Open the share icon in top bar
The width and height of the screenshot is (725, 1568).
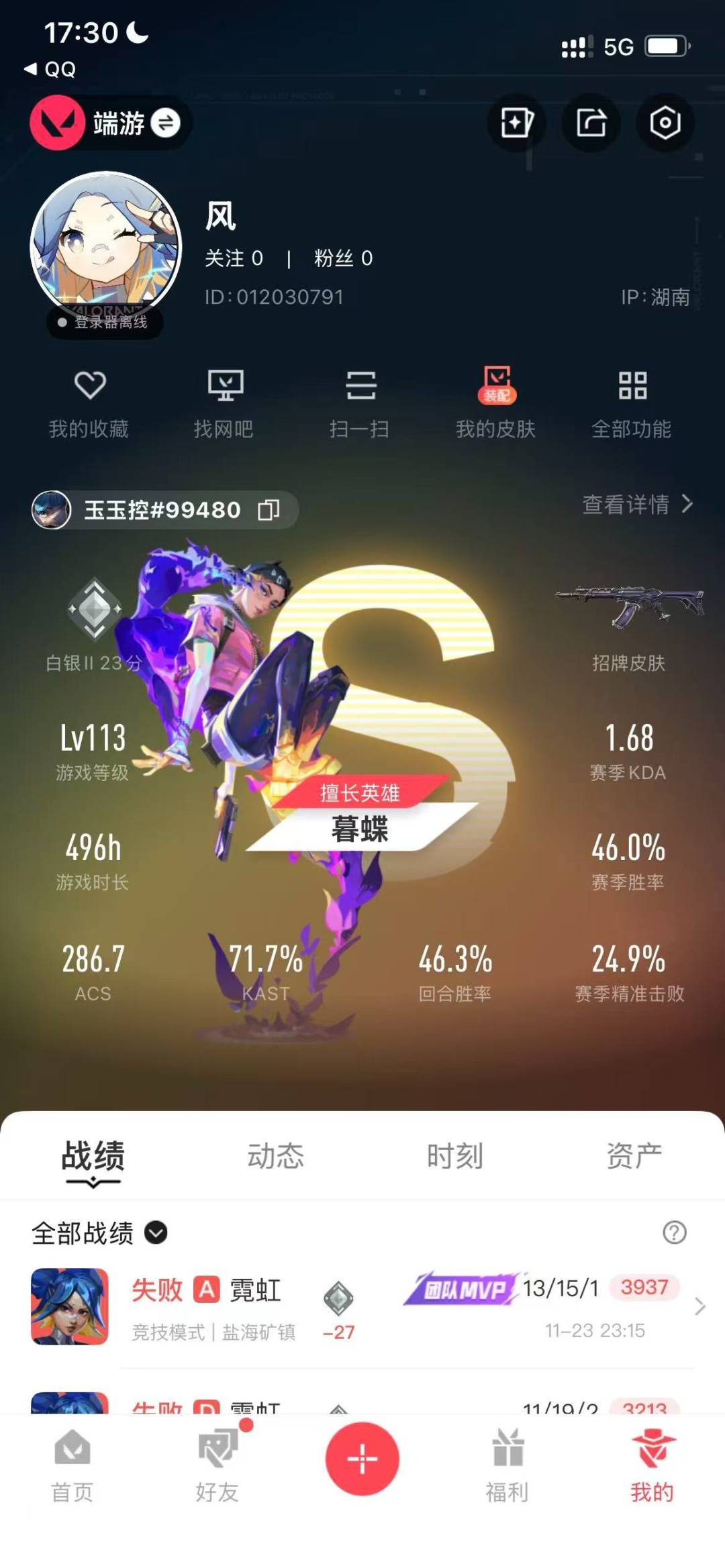coord(591,123)
